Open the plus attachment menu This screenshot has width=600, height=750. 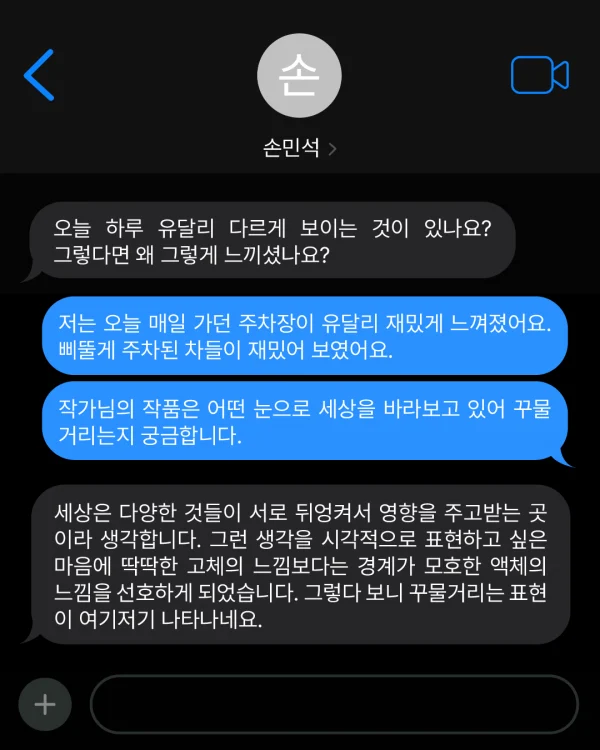[x=45, y=704]
